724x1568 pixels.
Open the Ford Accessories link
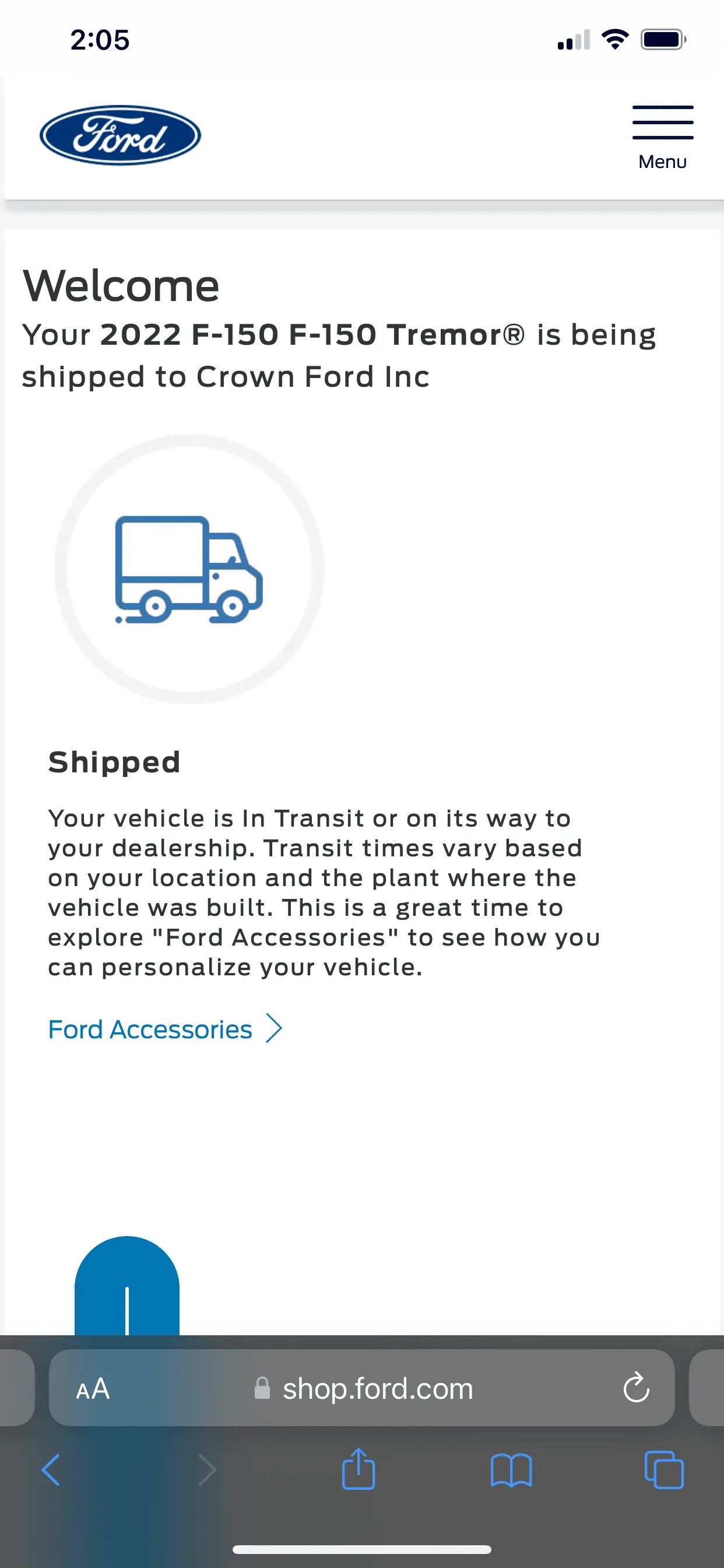(164, 1030)
